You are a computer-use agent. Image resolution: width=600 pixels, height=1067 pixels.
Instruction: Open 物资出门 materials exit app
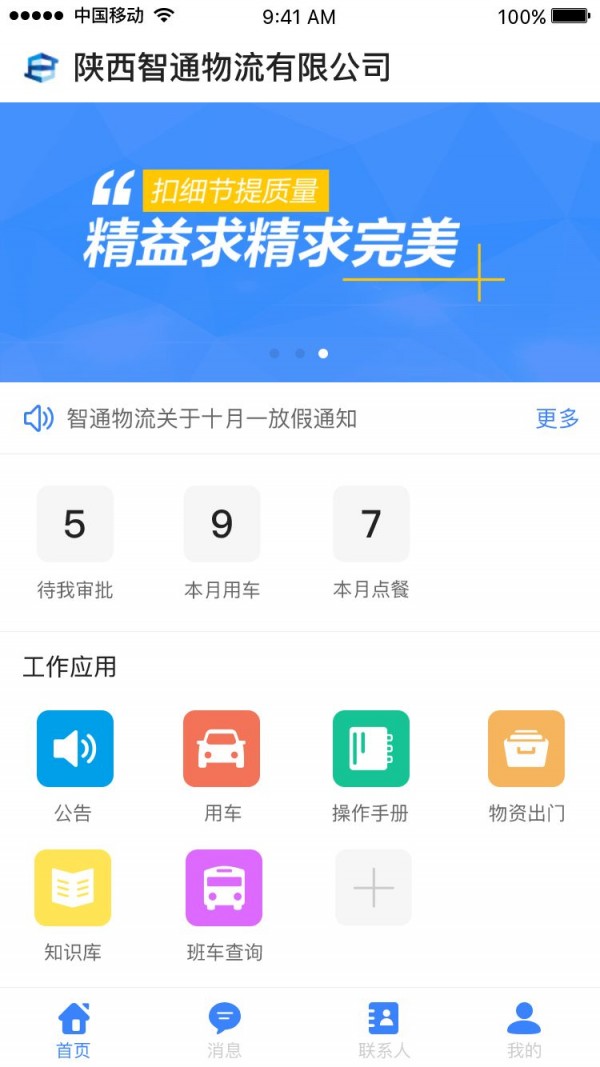pyautogui.click(x=526, y=749)
